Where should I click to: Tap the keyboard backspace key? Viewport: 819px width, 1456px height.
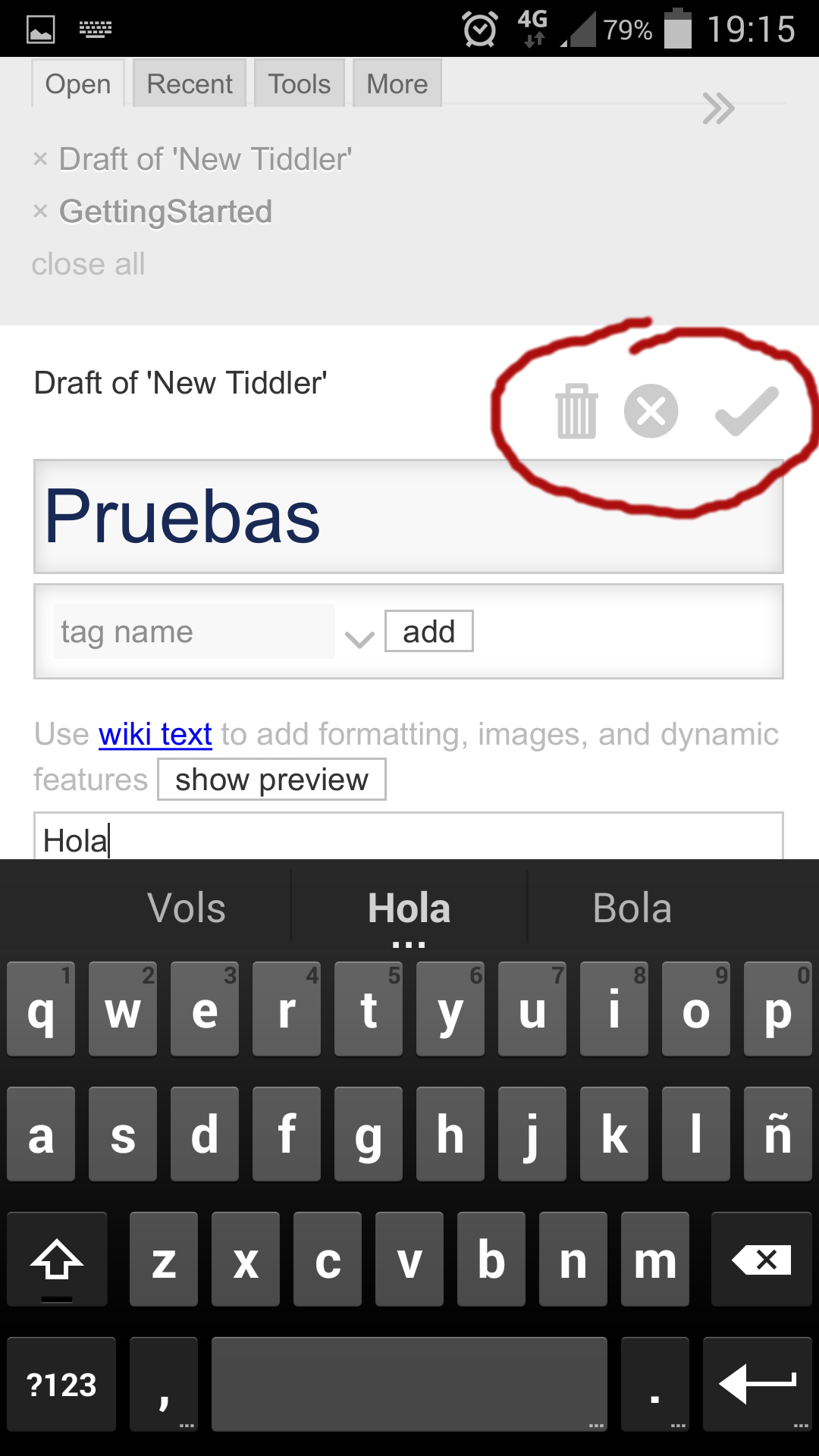coord(761,1260)
